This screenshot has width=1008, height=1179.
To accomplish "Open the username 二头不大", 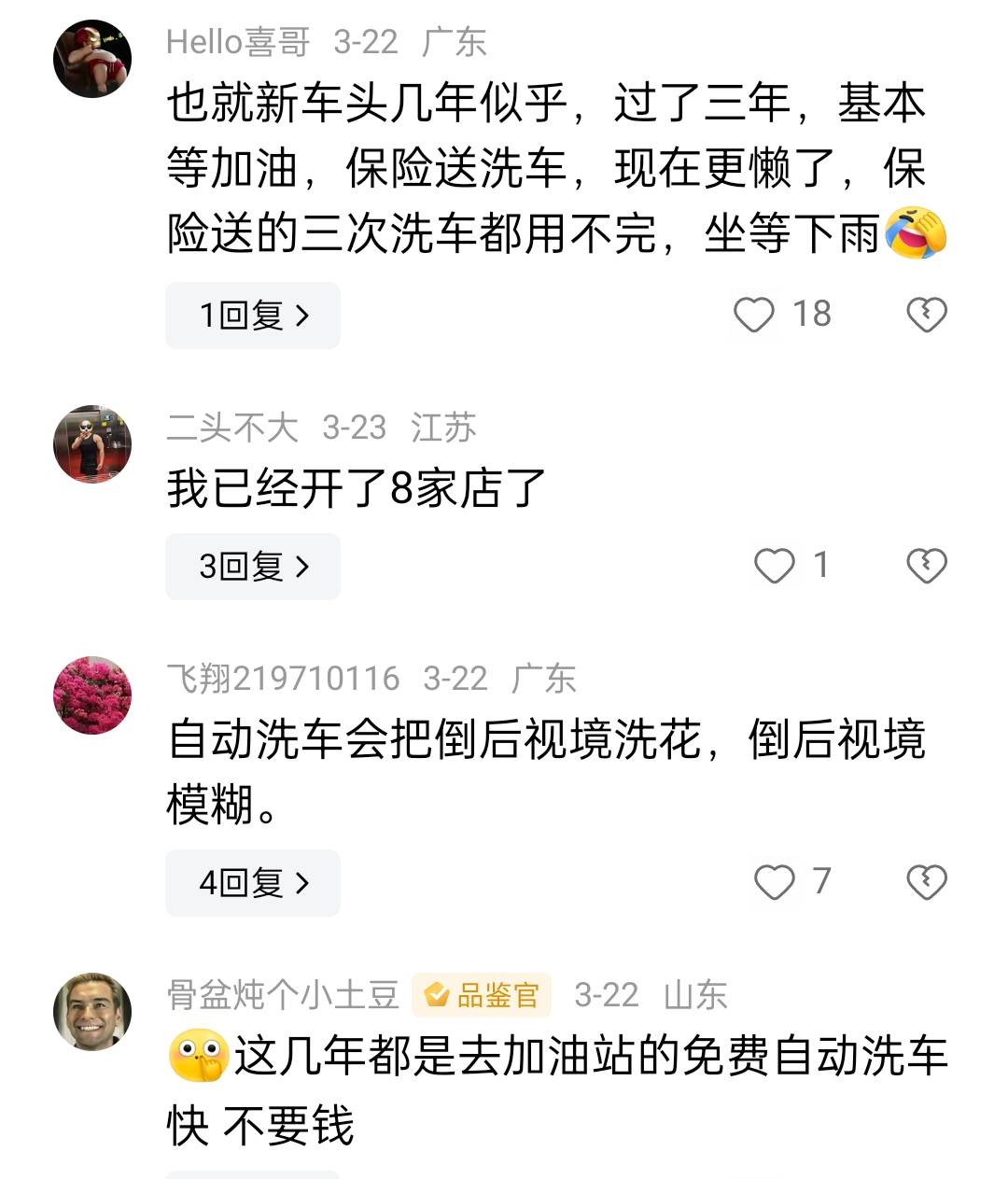I will click(232, 428).
